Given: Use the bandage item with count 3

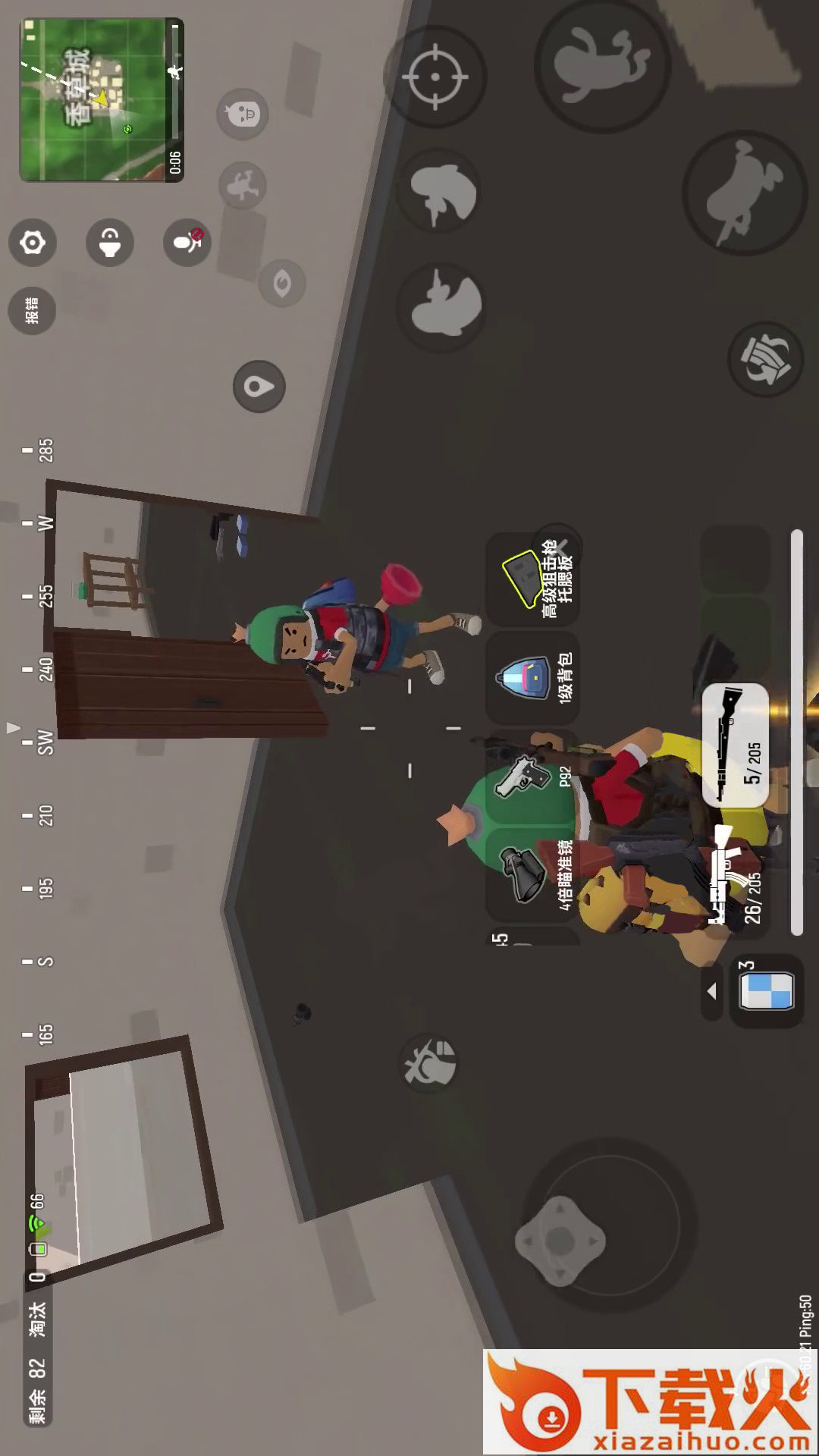Looking at the screenshot, I should click(766, 990).
